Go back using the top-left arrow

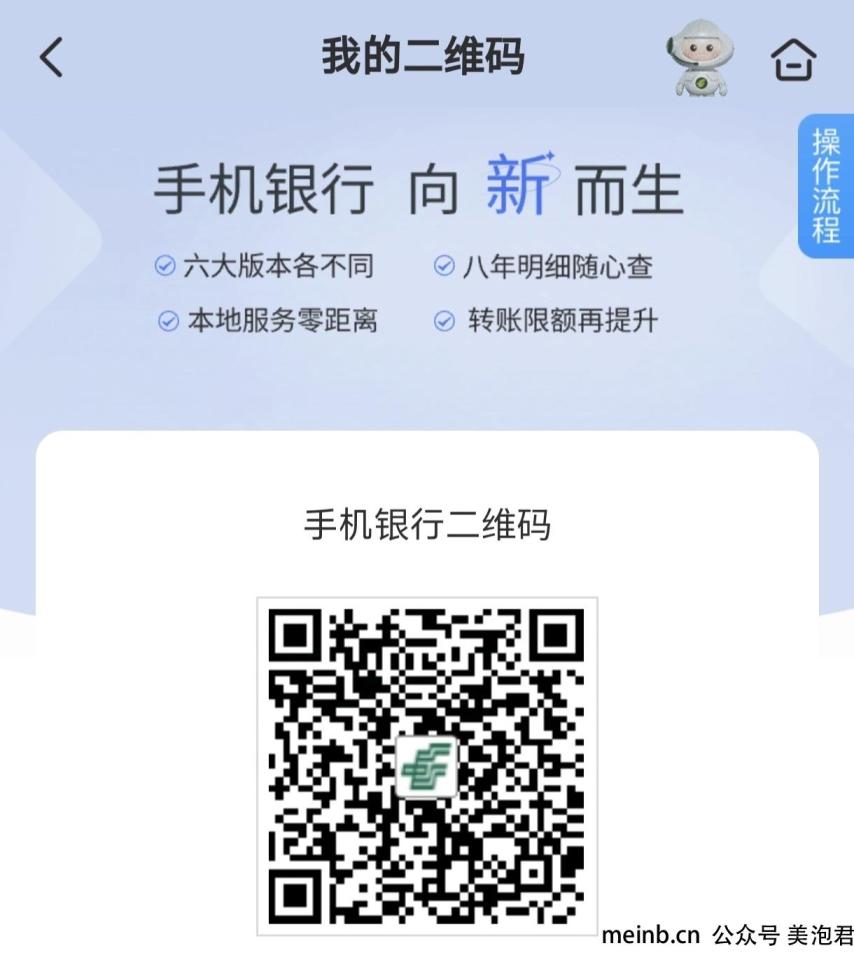(x=51, y=58)
